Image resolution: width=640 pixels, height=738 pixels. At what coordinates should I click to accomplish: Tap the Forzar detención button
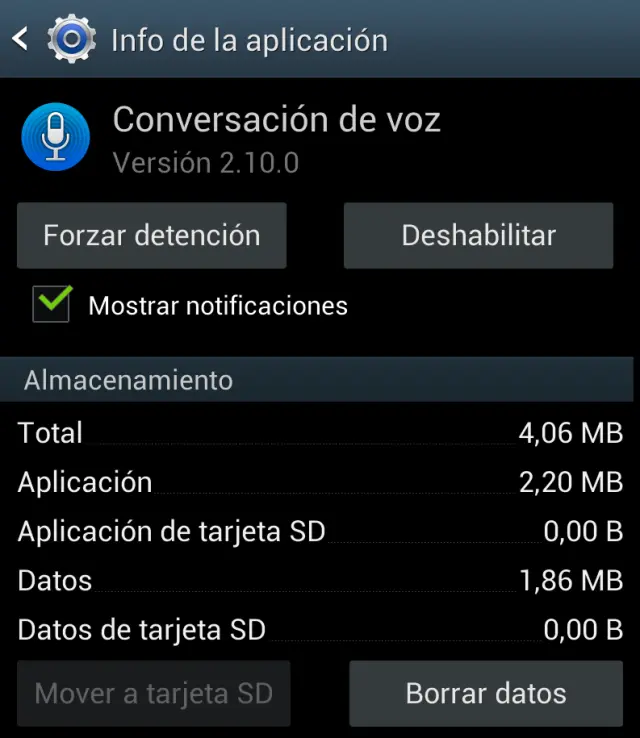(x=152, y=236)
